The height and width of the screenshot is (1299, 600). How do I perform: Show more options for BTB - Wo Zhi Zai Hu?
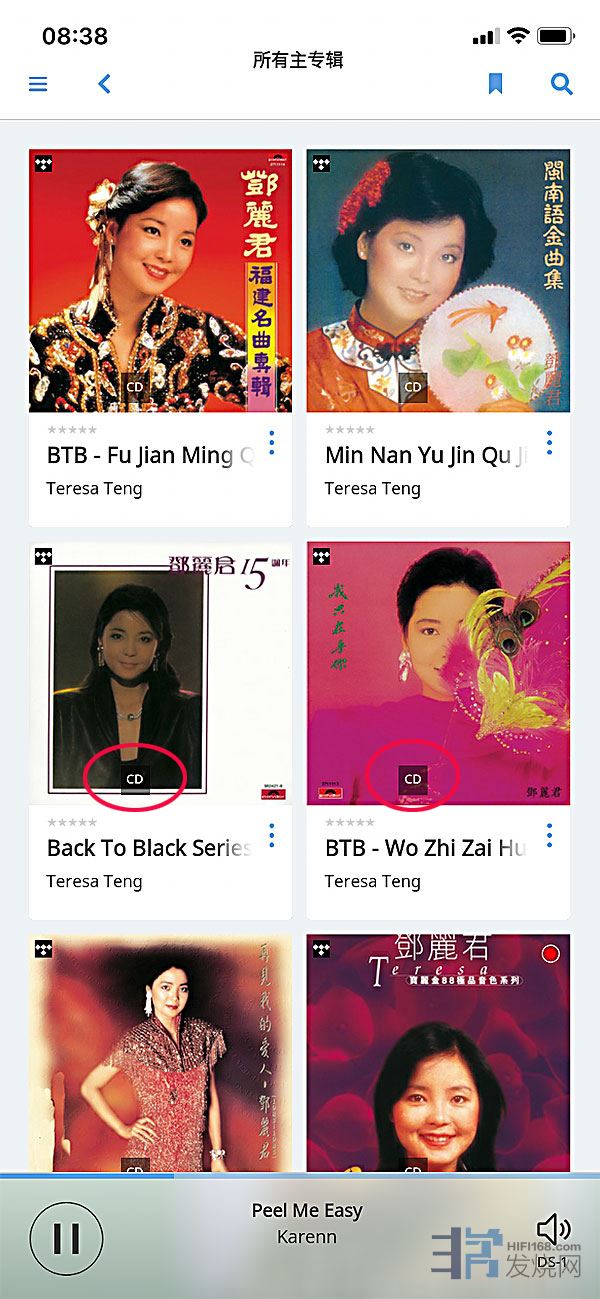pos(549,835)
